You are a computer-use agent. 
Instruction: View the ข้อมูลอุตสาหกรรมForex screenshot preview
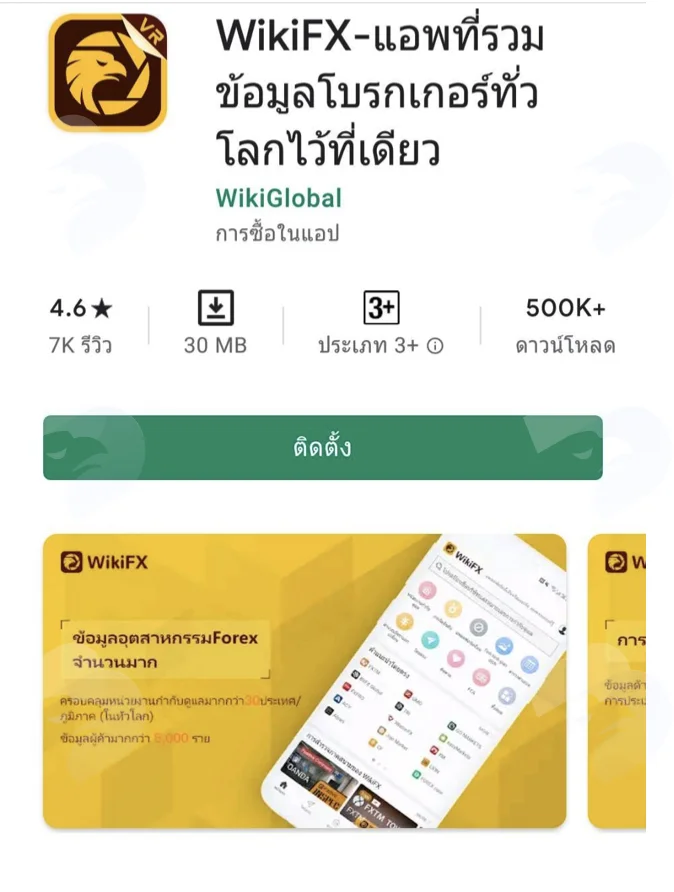(304, 680)
